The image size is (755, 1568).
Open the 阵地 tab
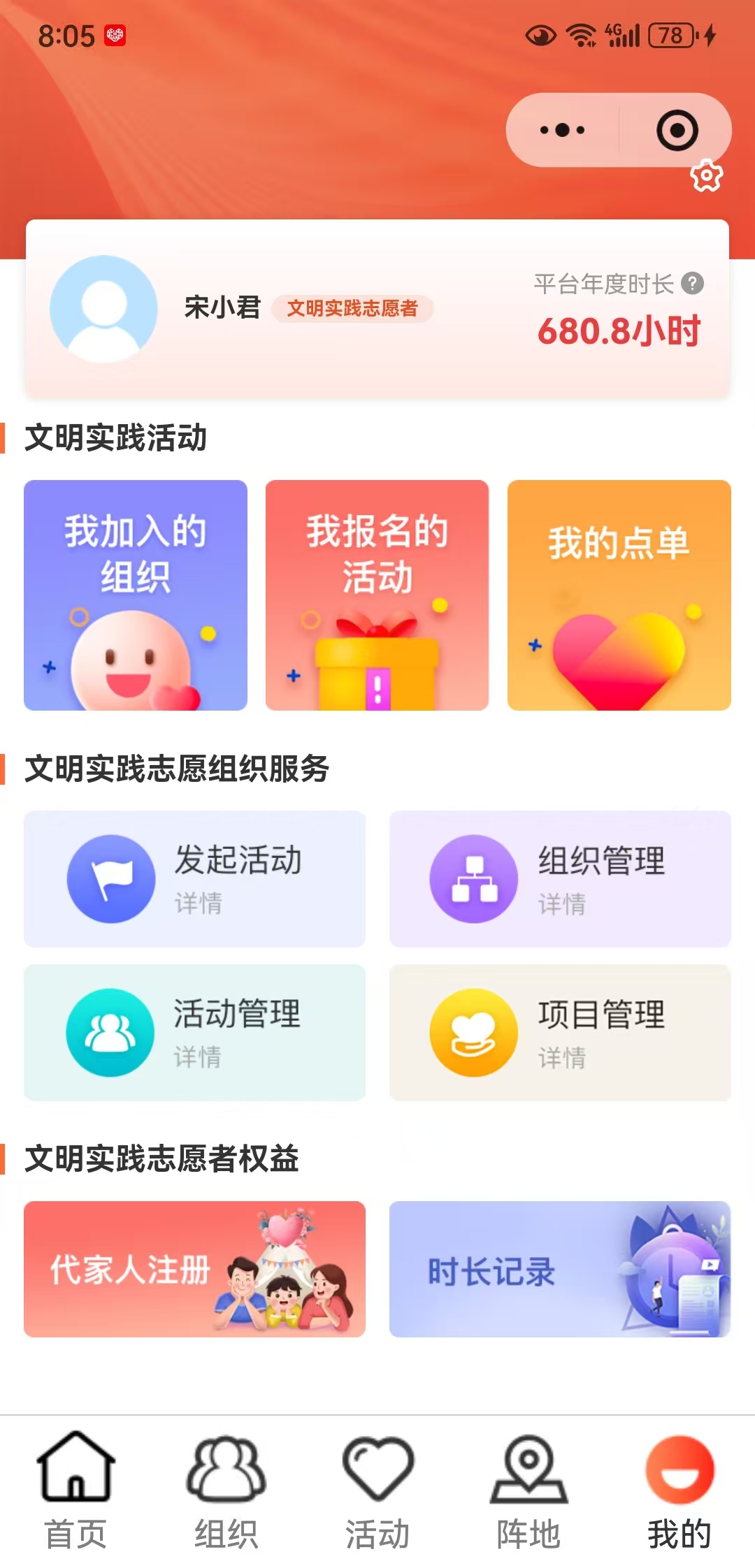(x=528, y=1490)
